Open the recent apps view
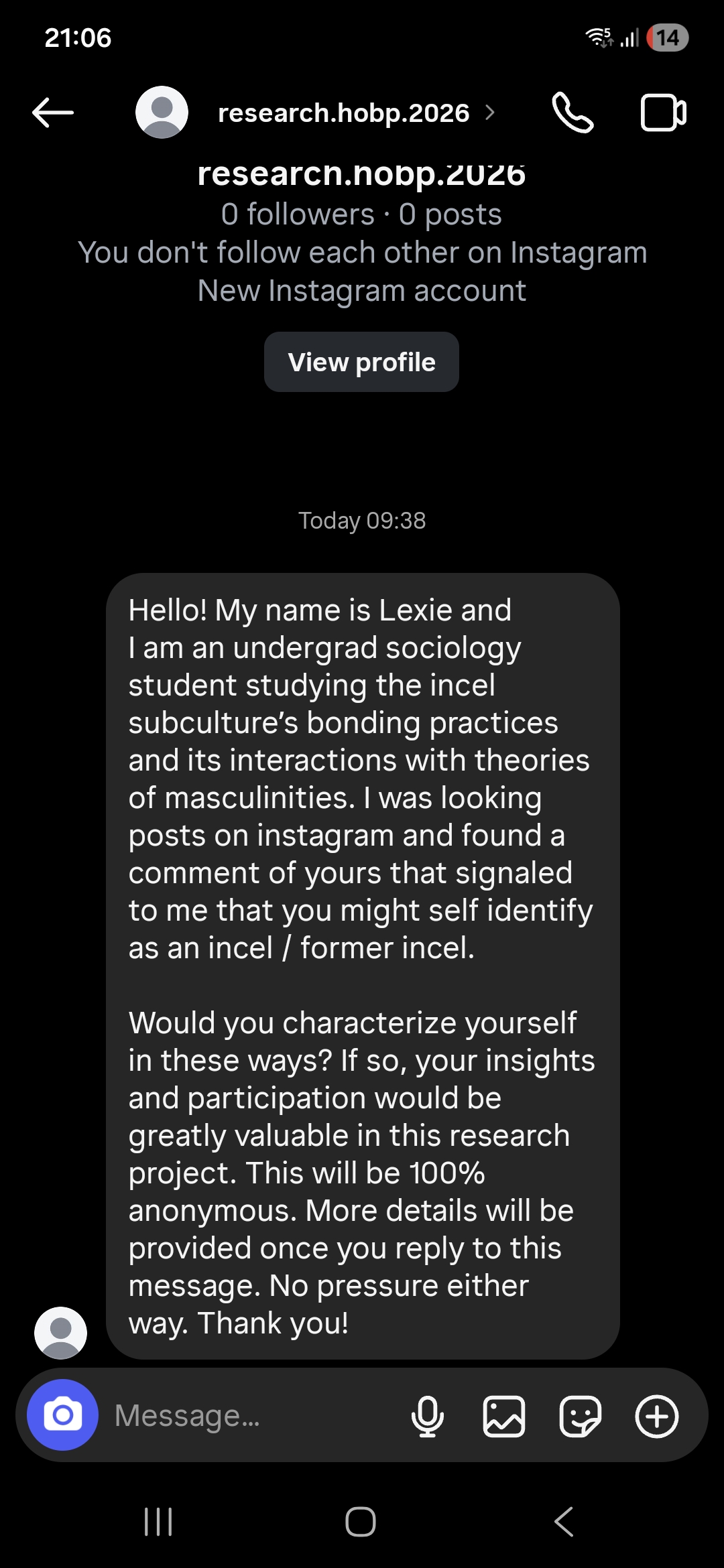This screenshot has width=724, height=1568. 159,1521
